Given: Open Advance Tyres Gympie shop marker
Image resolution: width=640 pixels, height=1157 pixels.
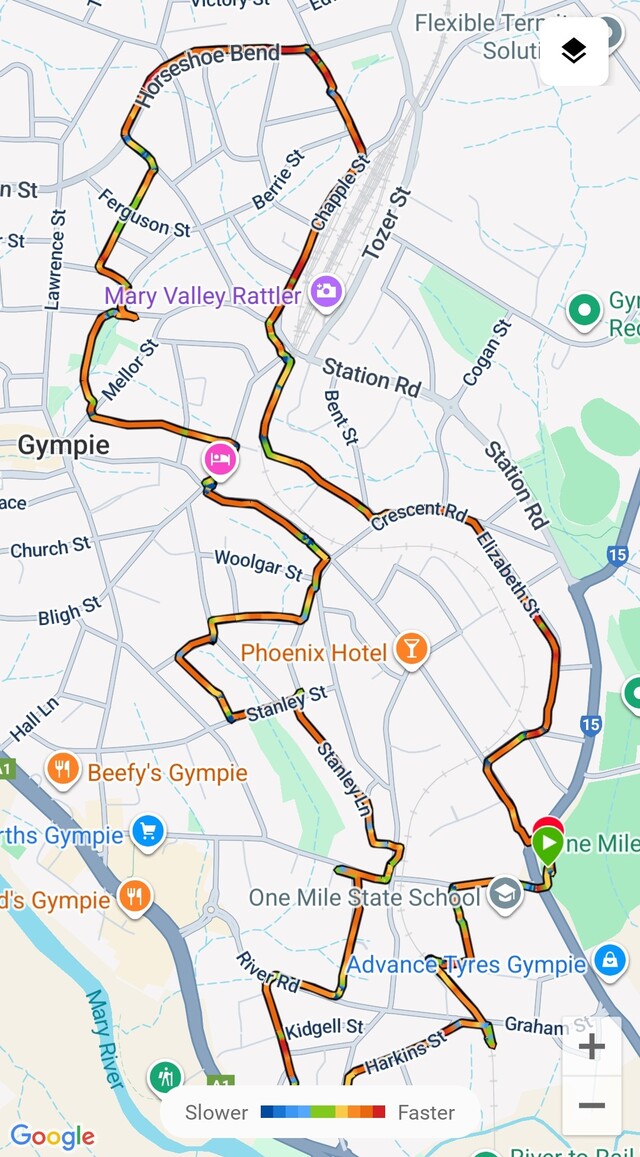Looking at the screenshot, I should tap(608, 962).
